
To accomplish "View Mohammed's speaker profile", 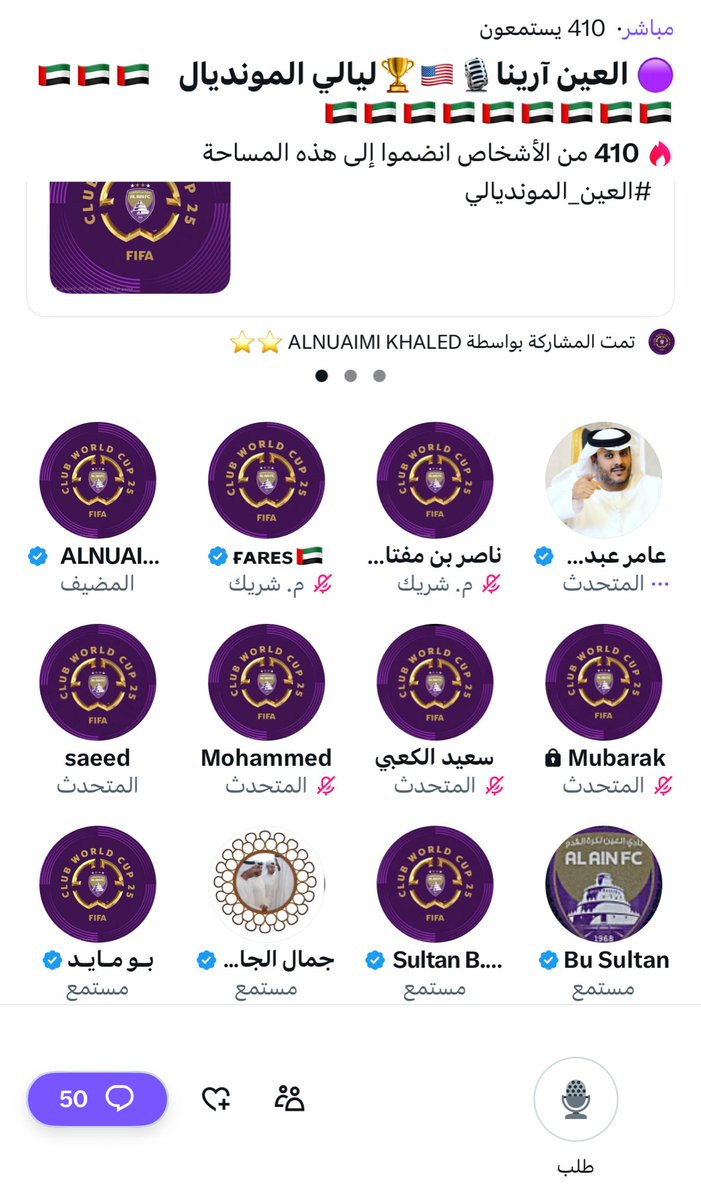I will tap(267, 683).
